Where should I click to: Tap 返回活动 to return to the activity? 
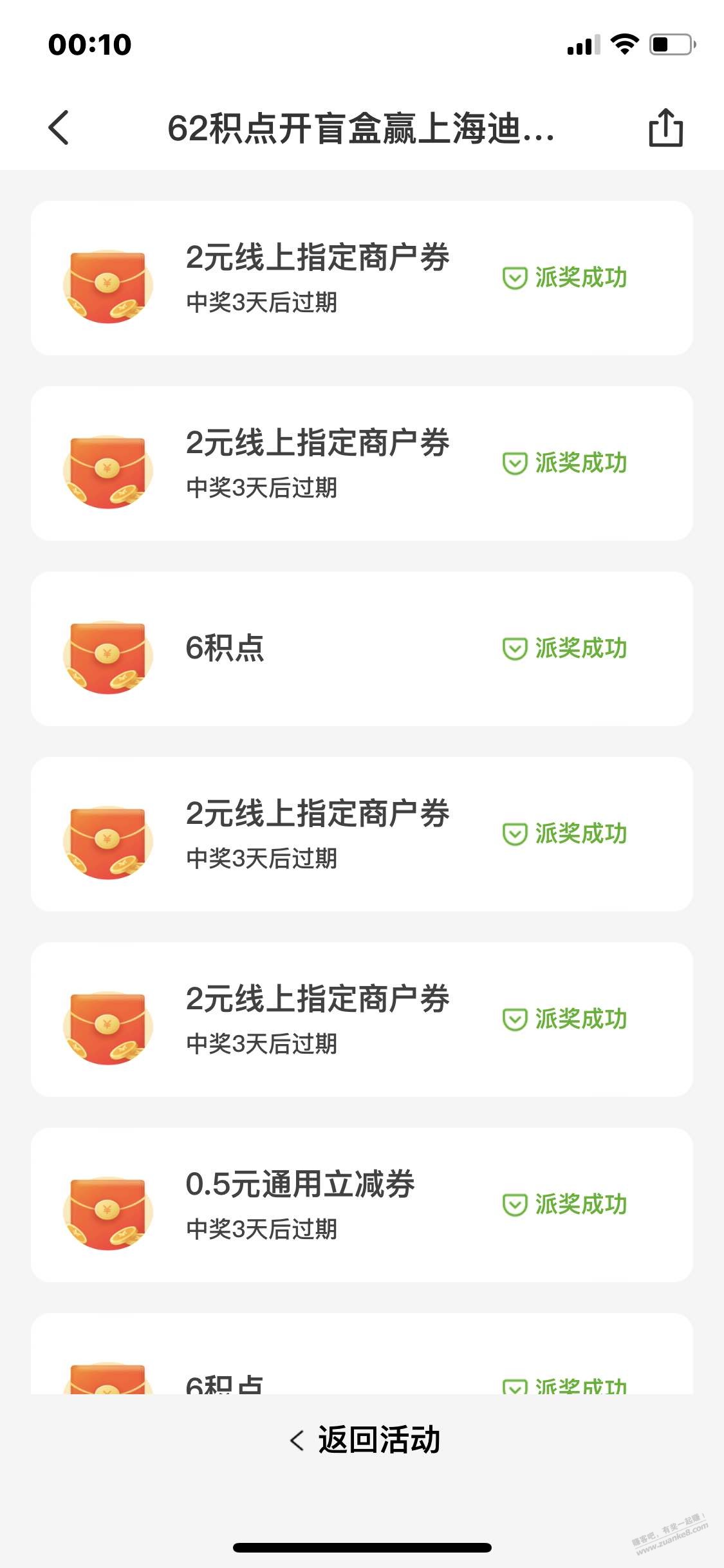pos(365,1439)
